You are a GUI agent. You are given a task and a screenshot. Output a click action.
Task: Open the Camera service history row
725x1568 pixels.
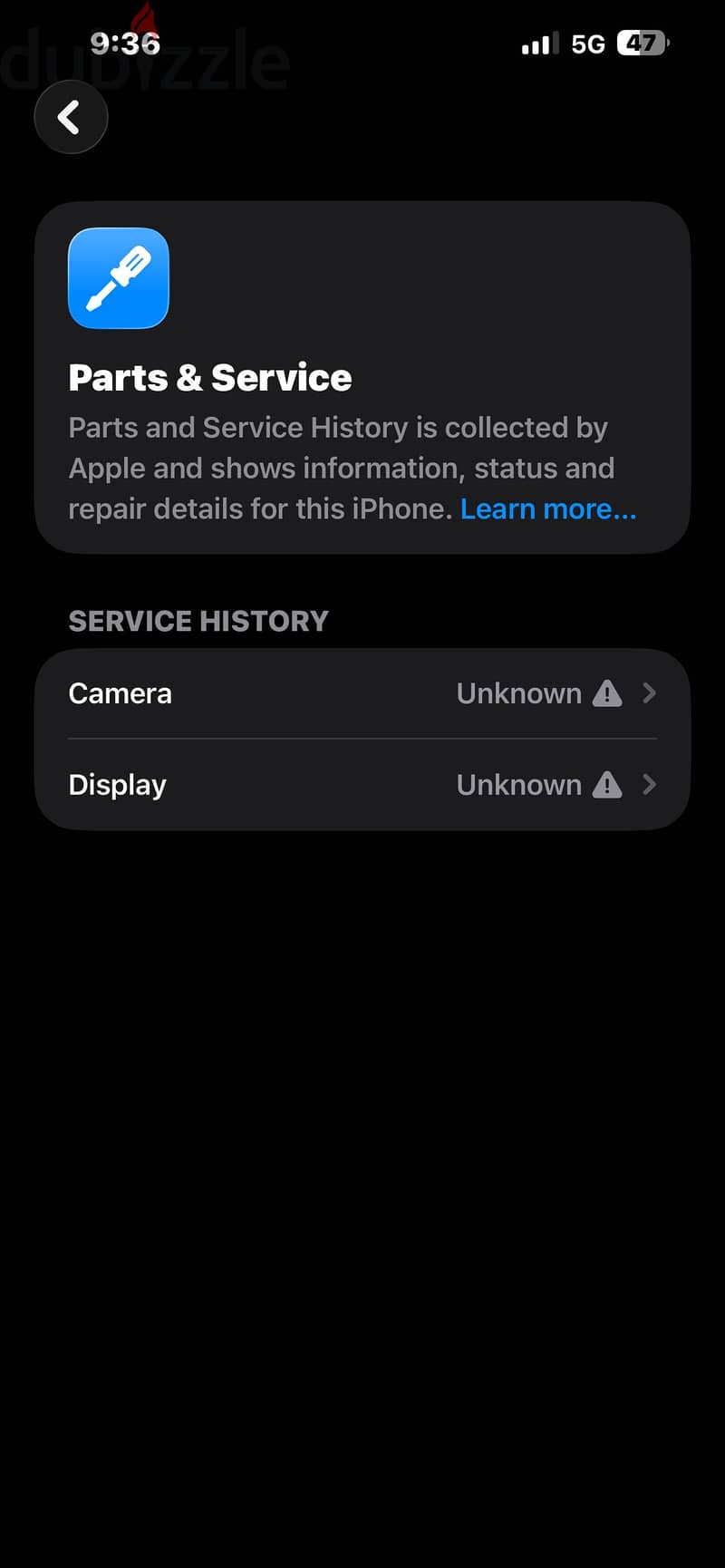point(362,693)
